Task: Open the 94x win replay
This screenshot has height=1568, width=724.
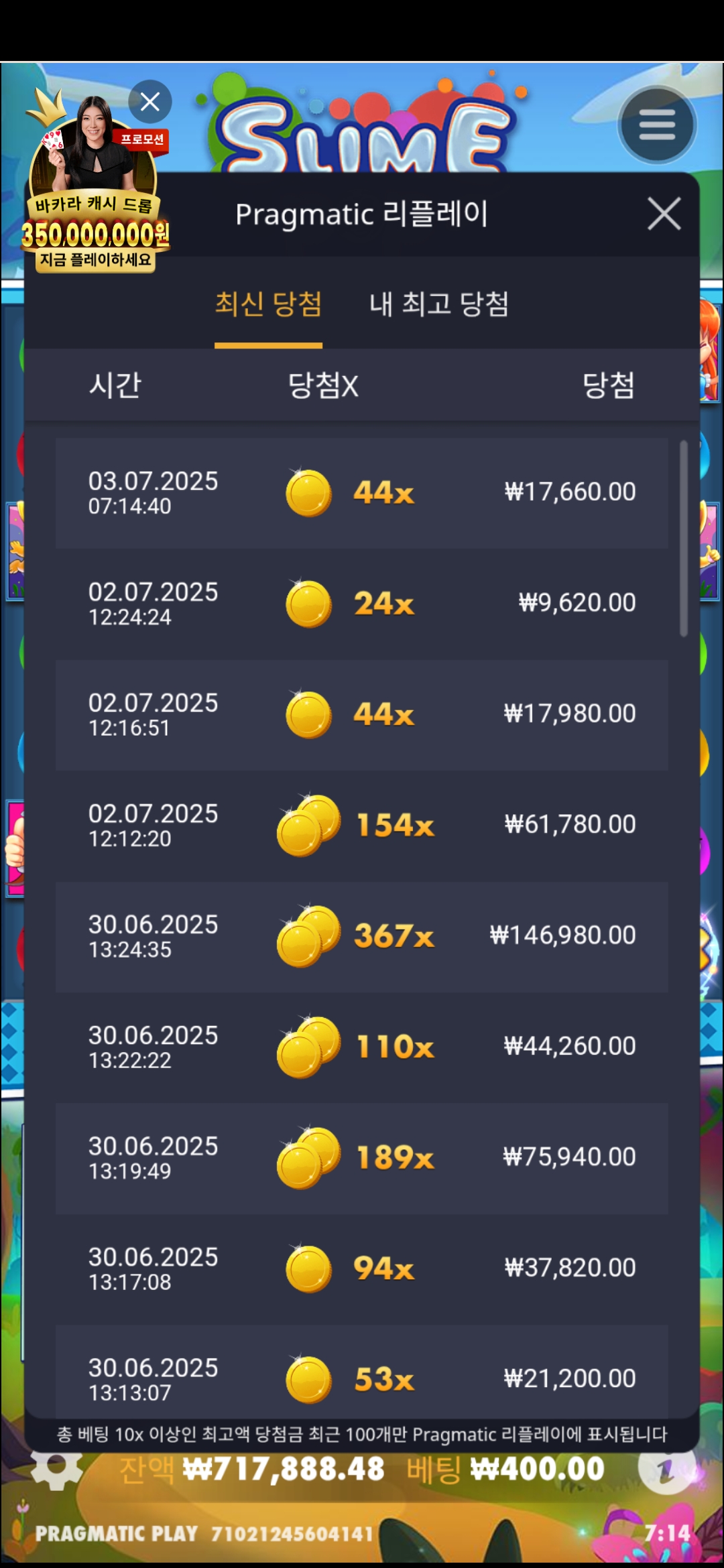Action: coord(361,1268)
